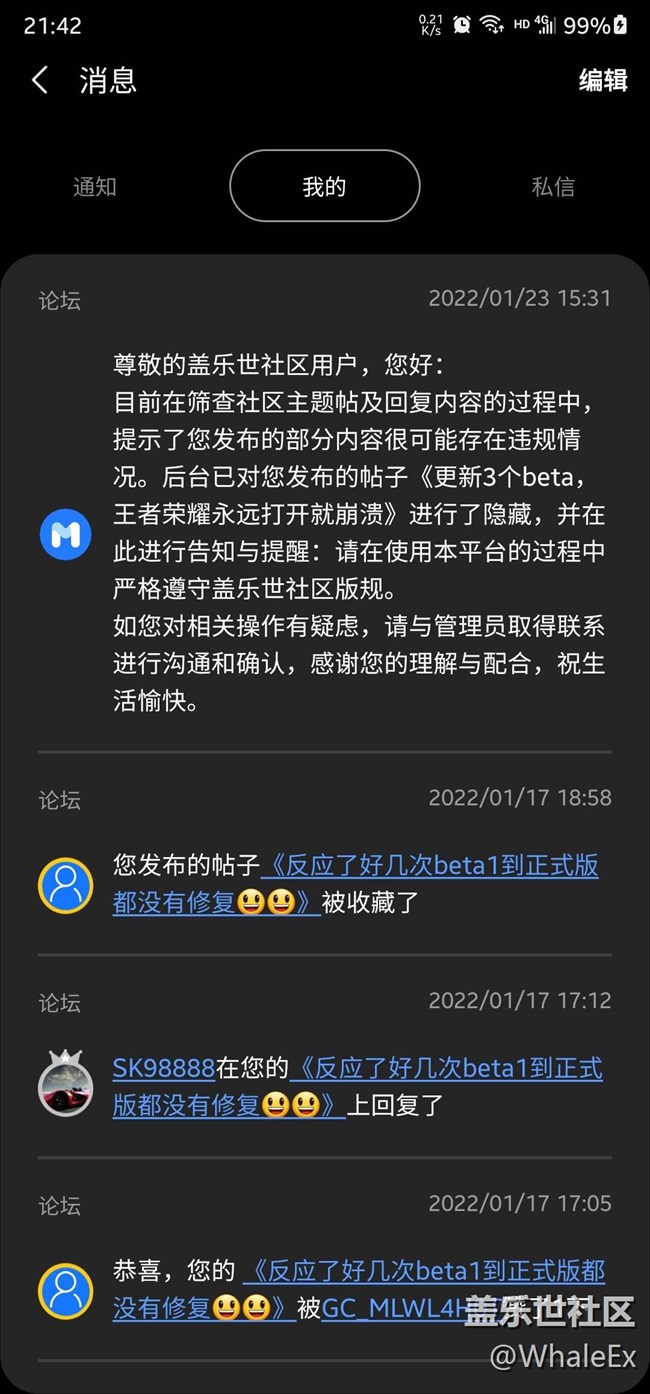
Task: Tap 编辑 in the top bar
Action: [x=603, y=81]
